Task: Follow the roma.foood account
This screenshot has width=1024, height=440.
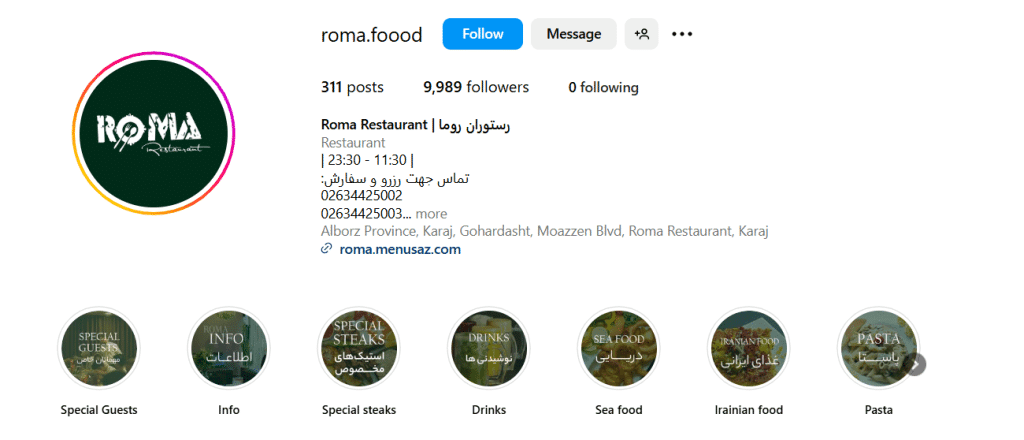Action: pyautogui.click(x=482, y=34)
